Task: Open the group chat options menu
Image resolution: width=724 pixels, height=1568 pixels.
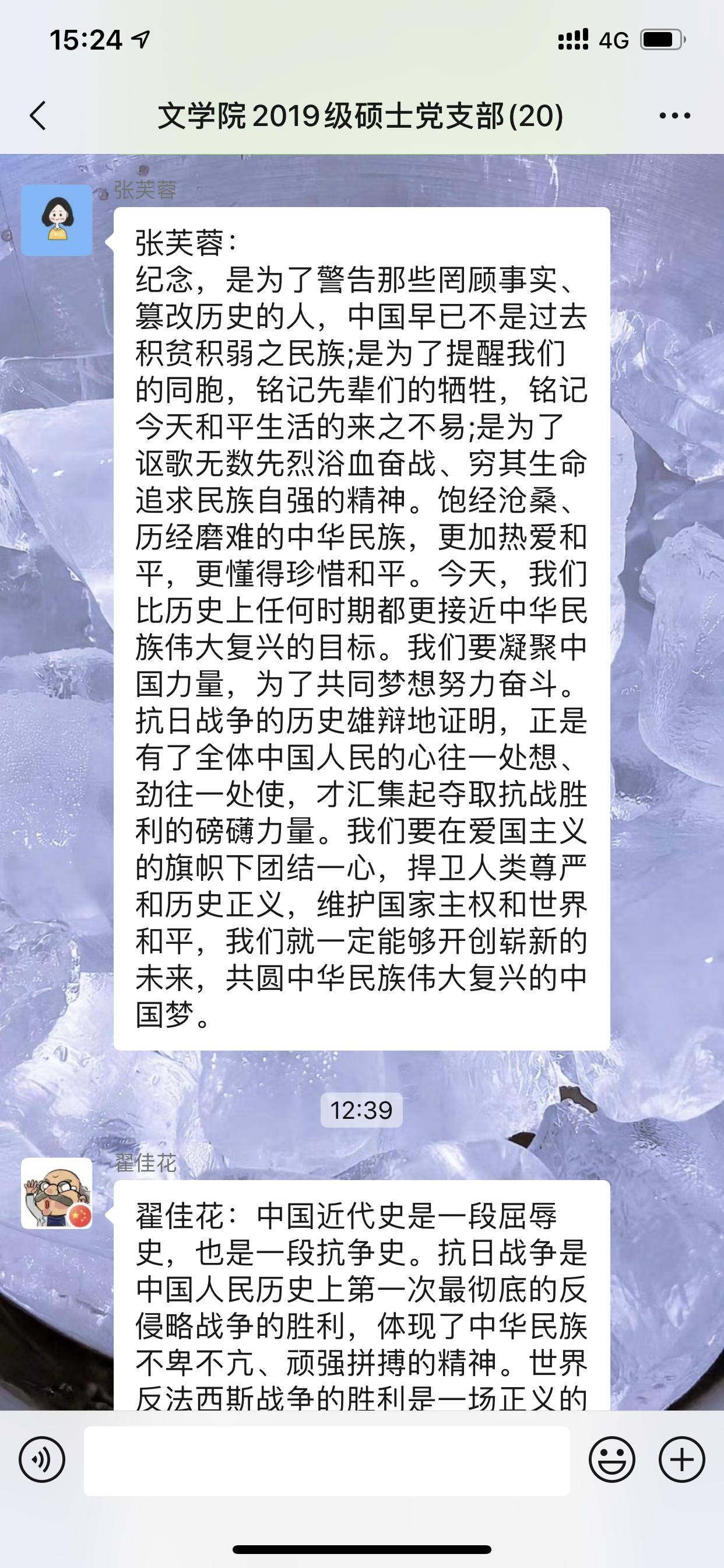Action: tap(674, 116)
